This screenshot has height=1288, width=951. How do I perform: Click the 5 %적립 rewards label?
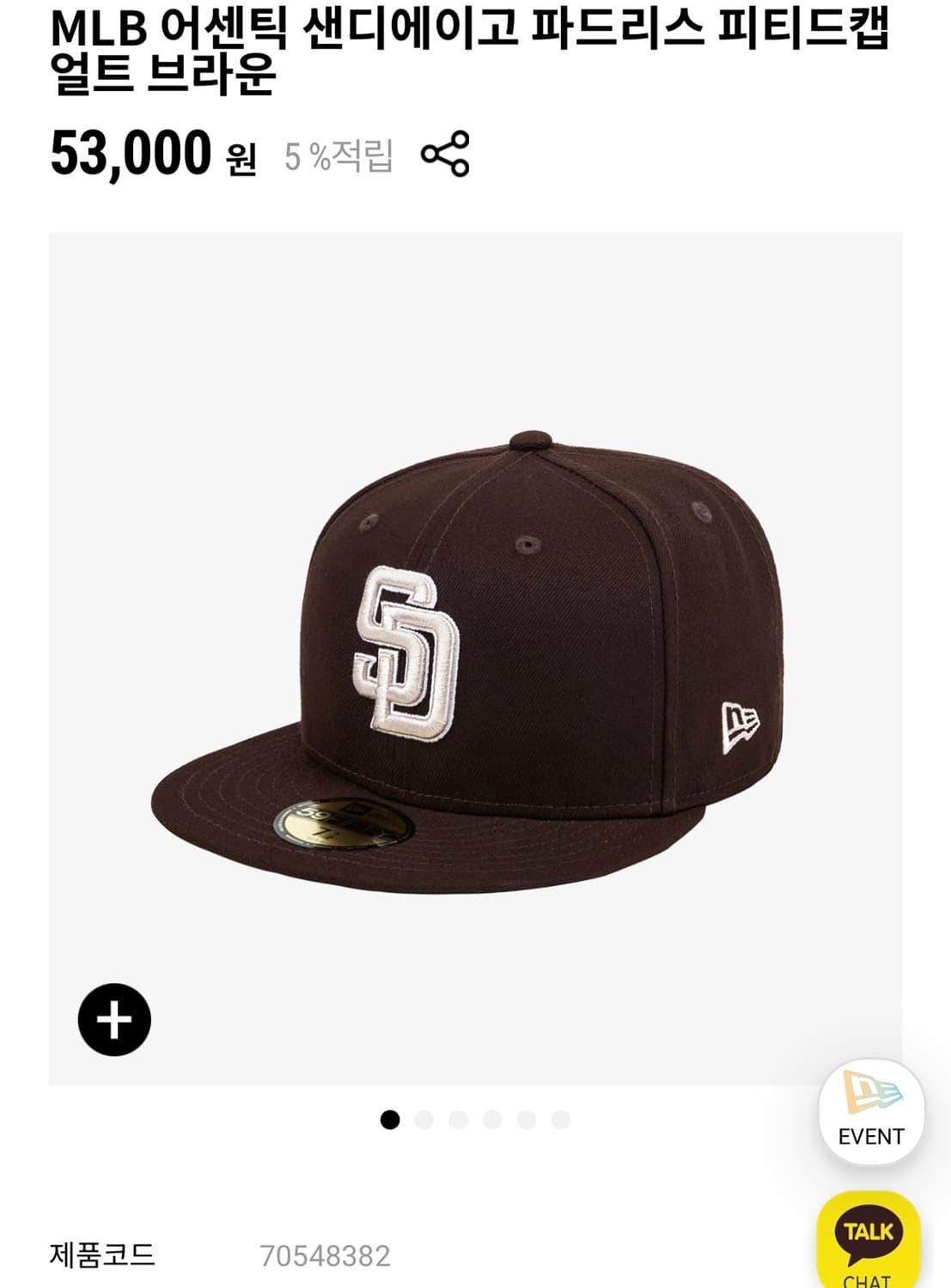tap(339, 156)
